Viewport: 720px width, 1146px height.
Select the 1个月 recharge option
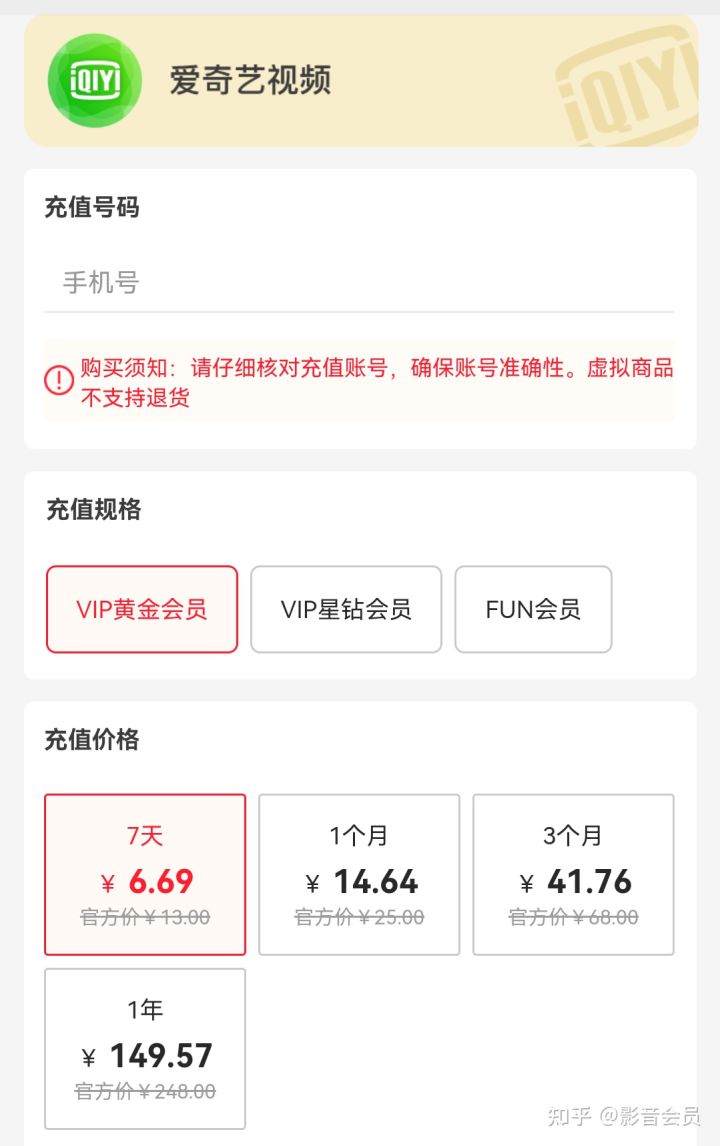358,872
